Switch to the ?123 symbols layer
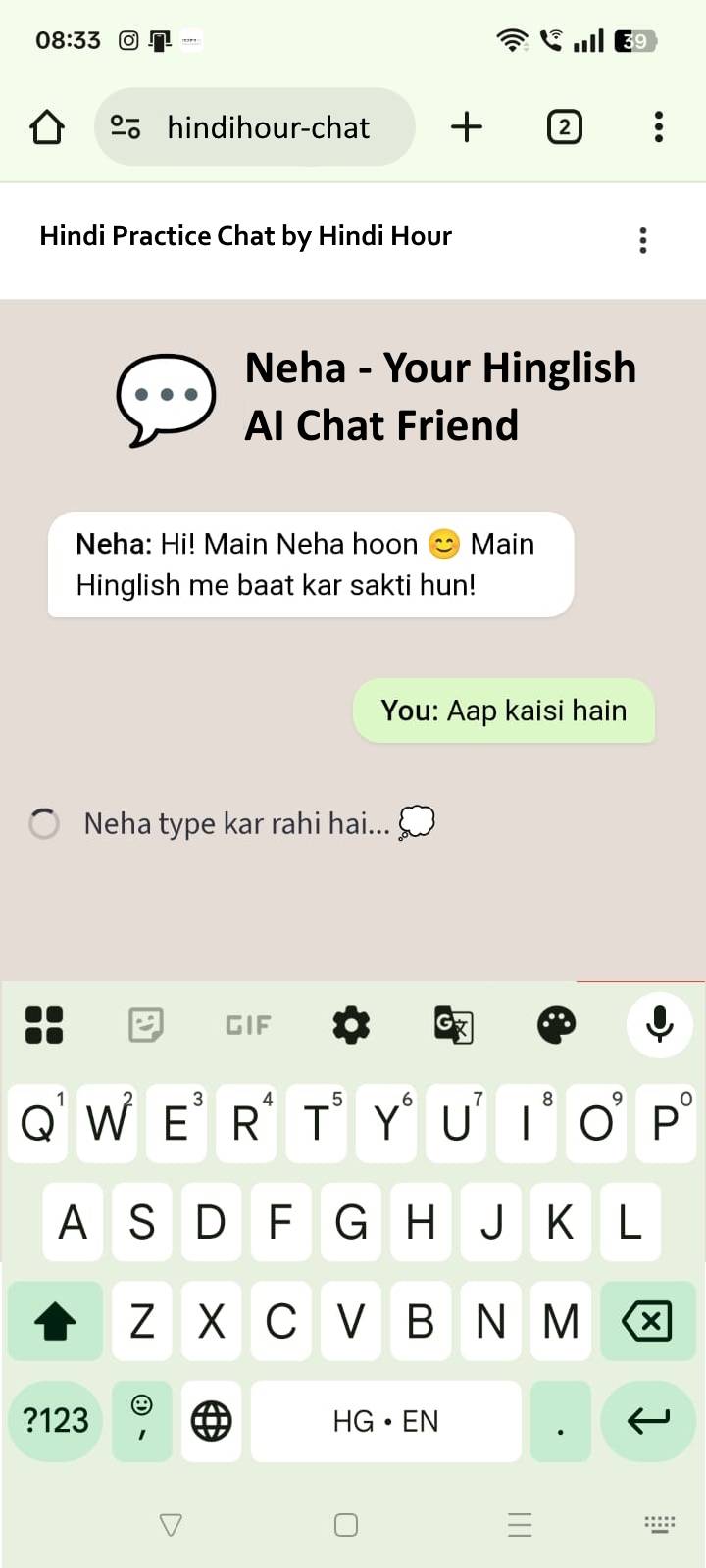706x1568 pixels. tap(54, 1420)
